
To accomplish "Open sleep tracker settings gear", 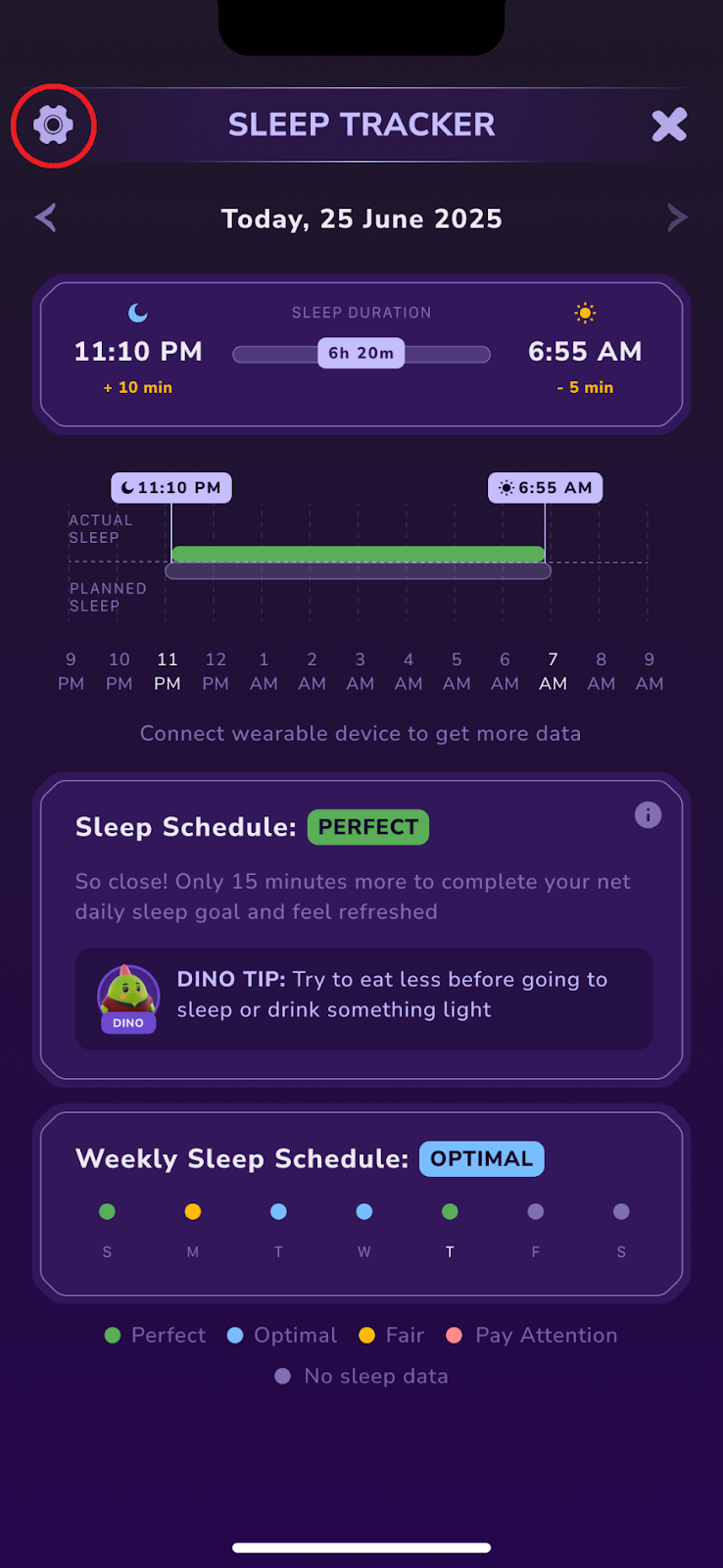I will [53, 125].
